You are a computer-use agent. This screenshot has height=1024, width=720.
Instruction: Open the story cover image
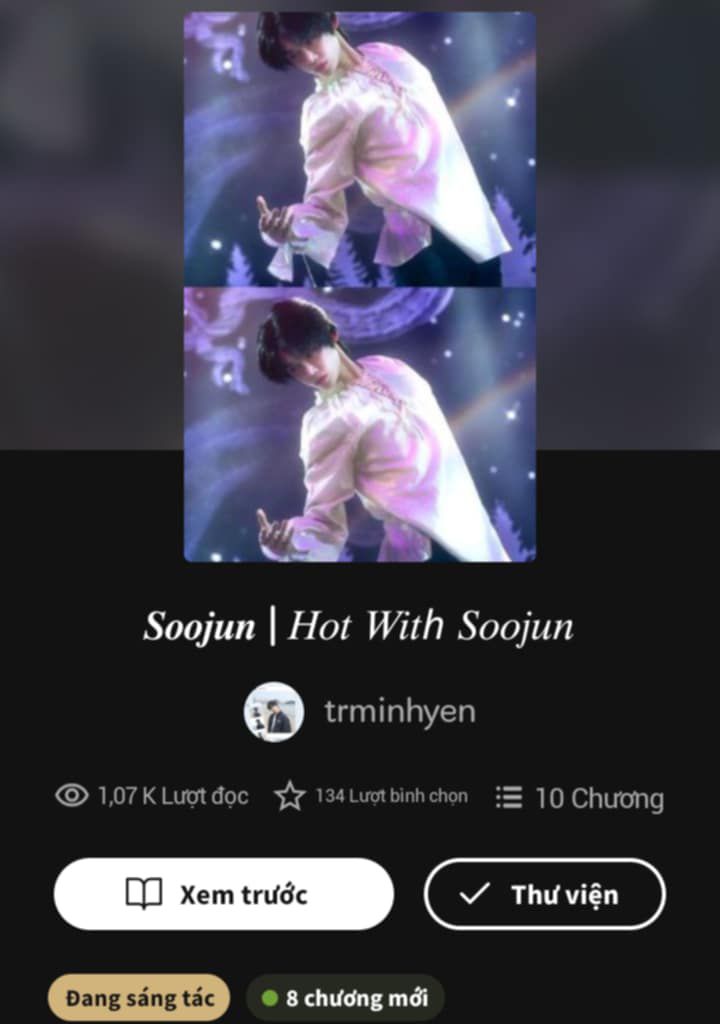360,287
